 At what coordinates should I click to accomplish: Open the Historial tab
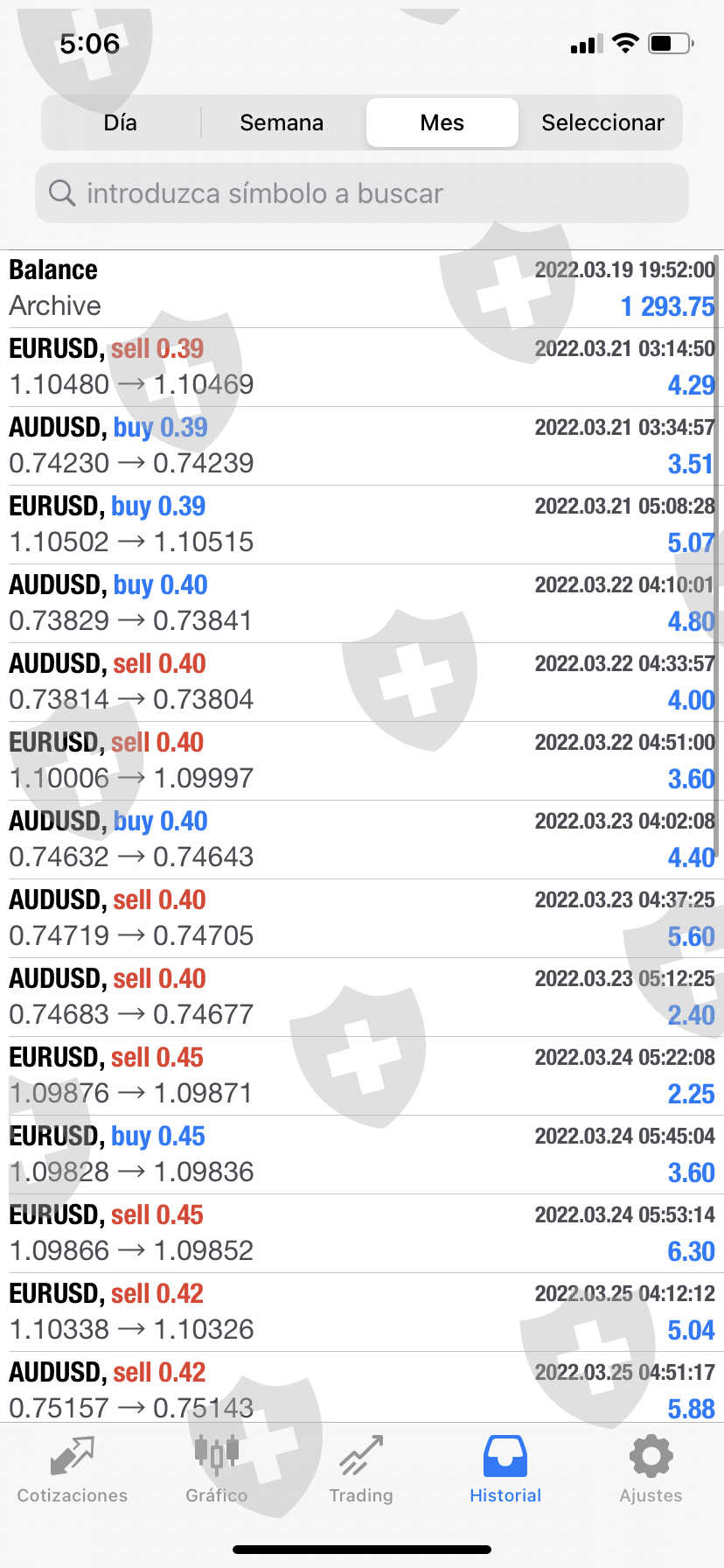[x=505, y=1470]
